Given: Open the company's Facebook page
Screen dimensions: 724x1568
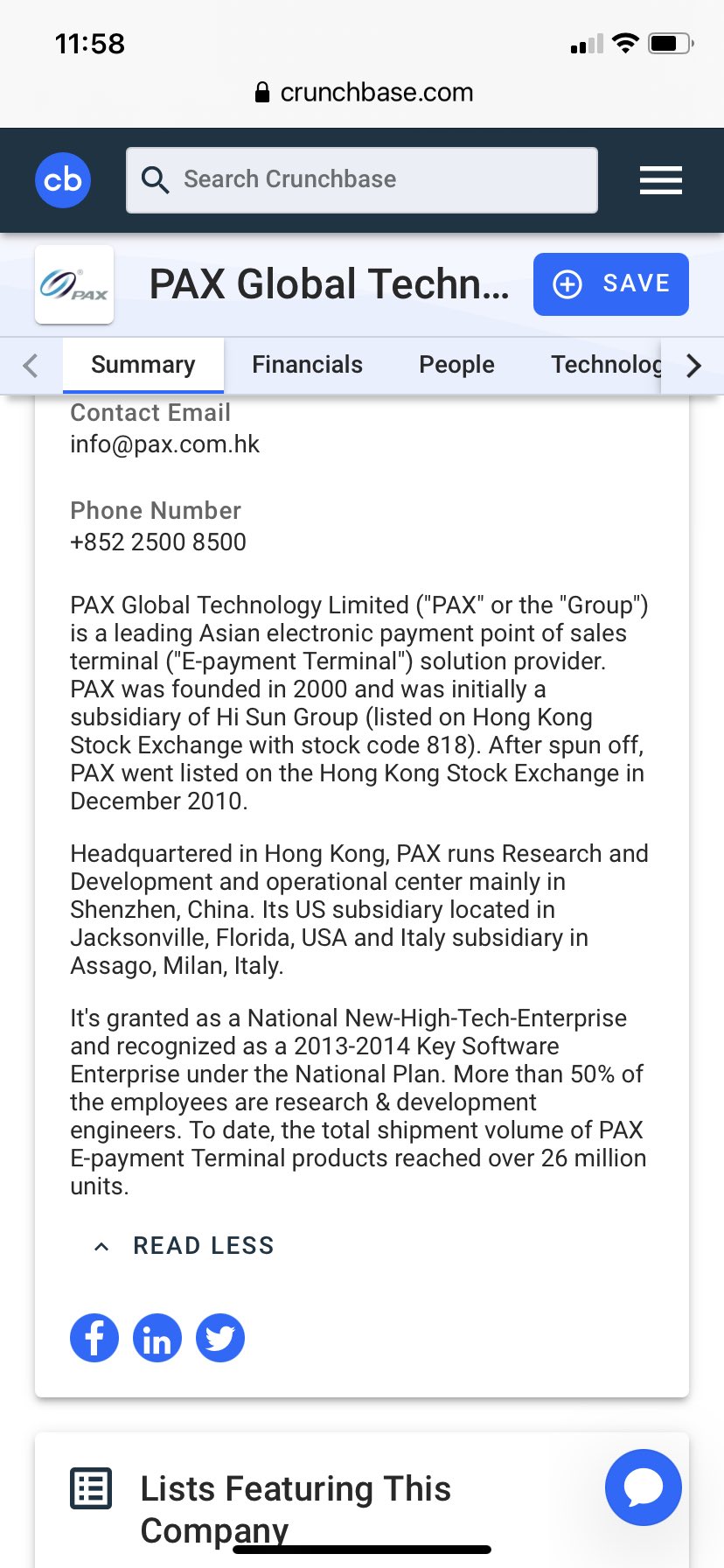Looking at the screenshot, I should click(x=94, y=1338).
